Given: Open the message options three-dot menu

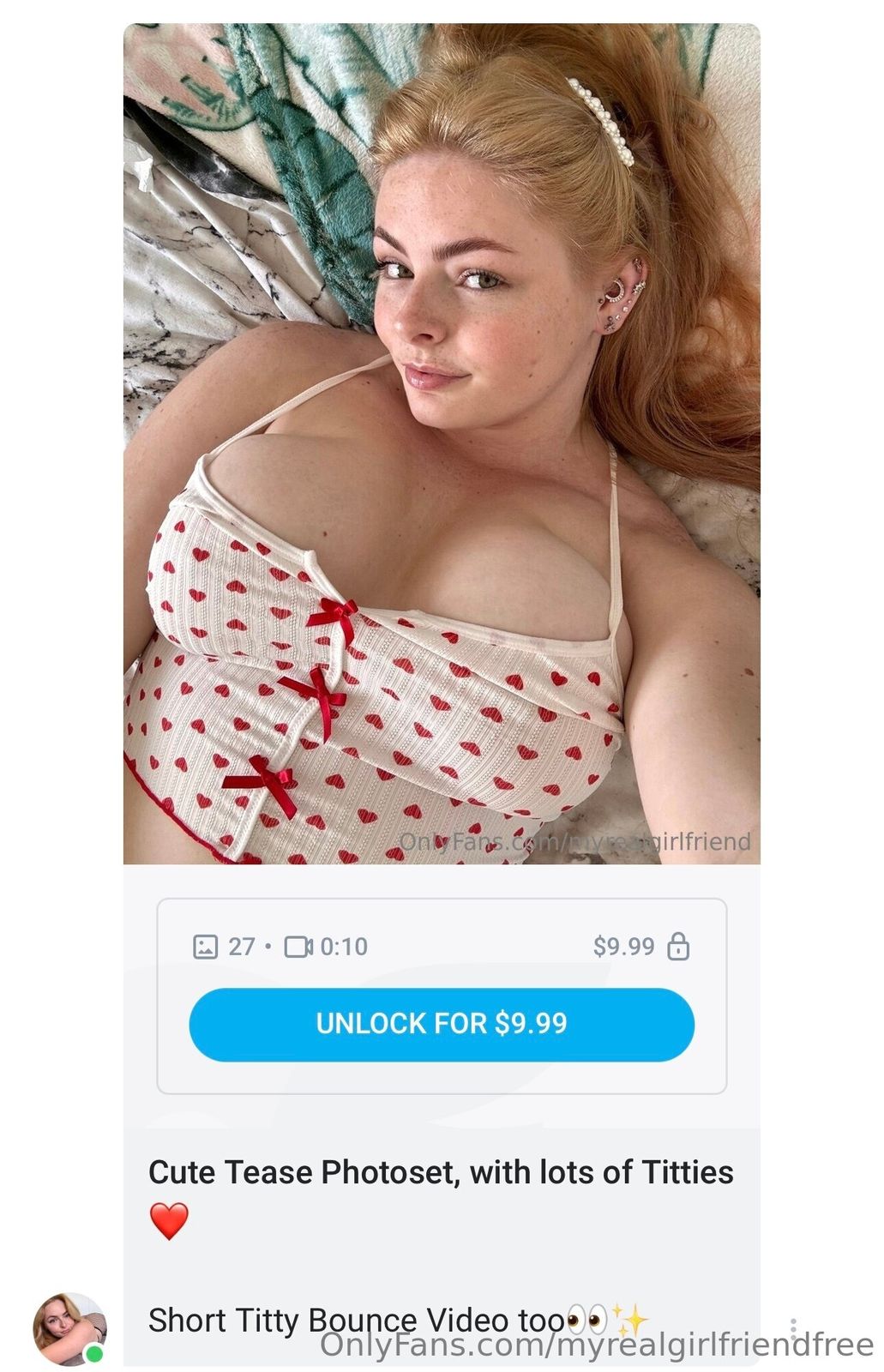Looking at the screenshot, I should 794,1329.
